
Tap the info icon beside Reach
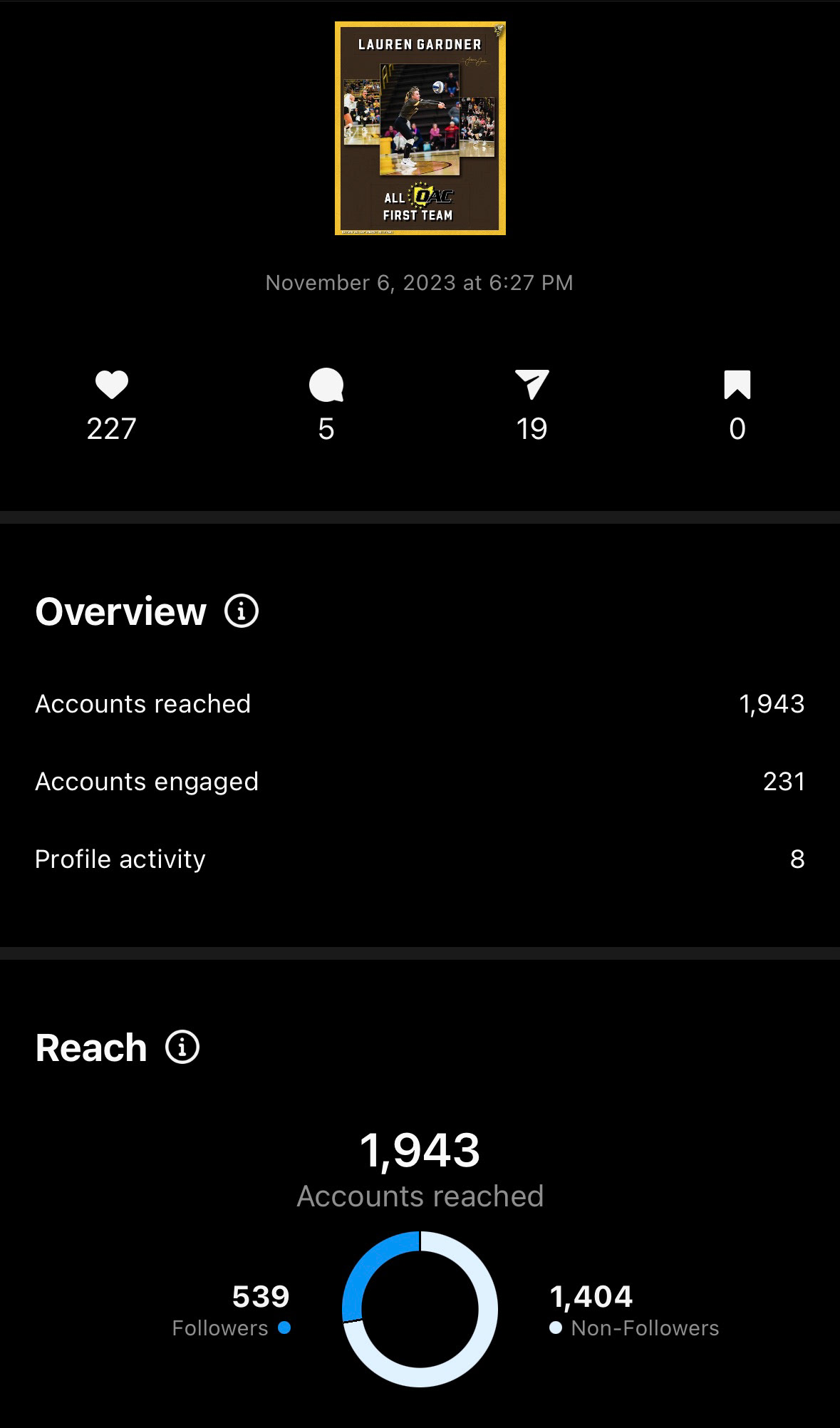[x=182, y=1047]
